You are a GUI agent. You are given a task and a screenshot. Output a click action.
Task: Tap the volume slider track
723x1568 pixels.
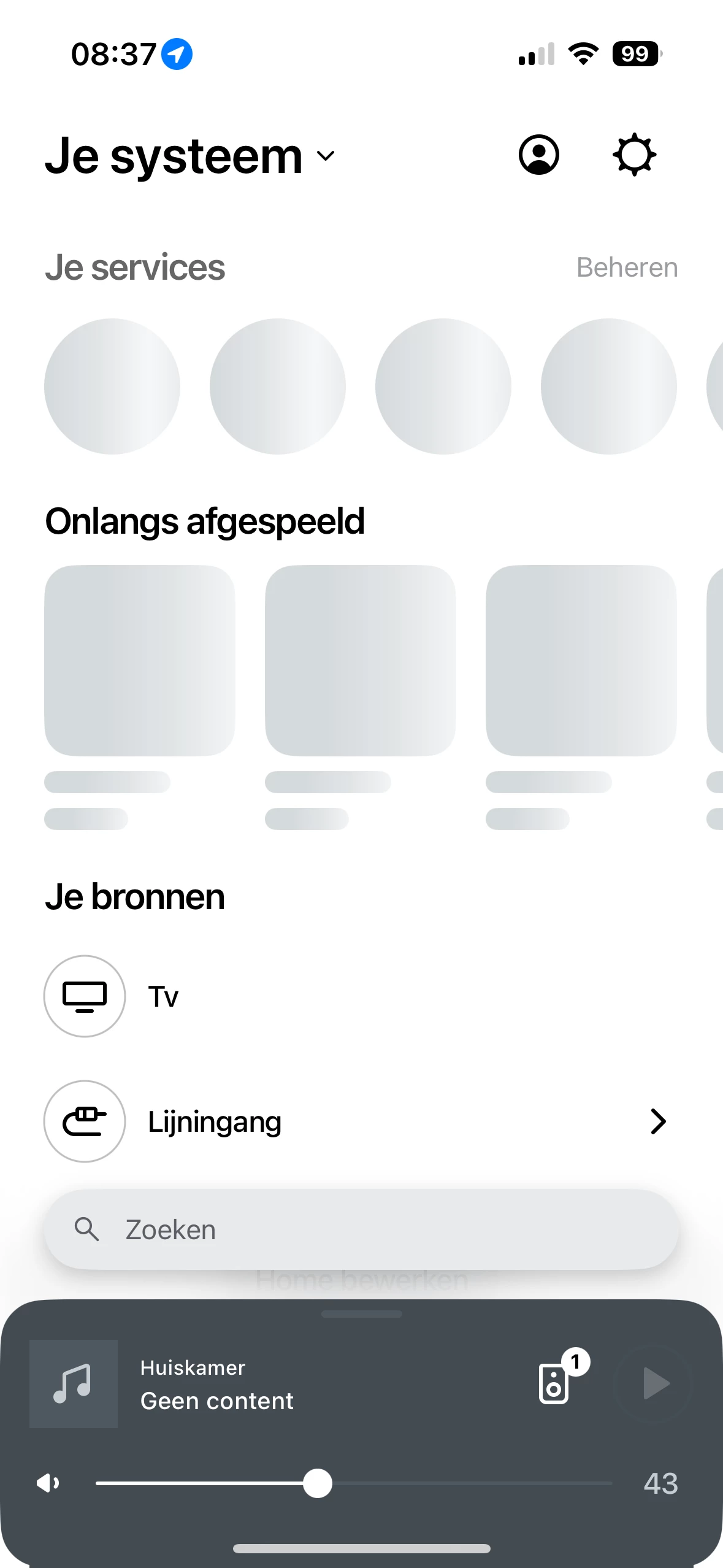466,1483
